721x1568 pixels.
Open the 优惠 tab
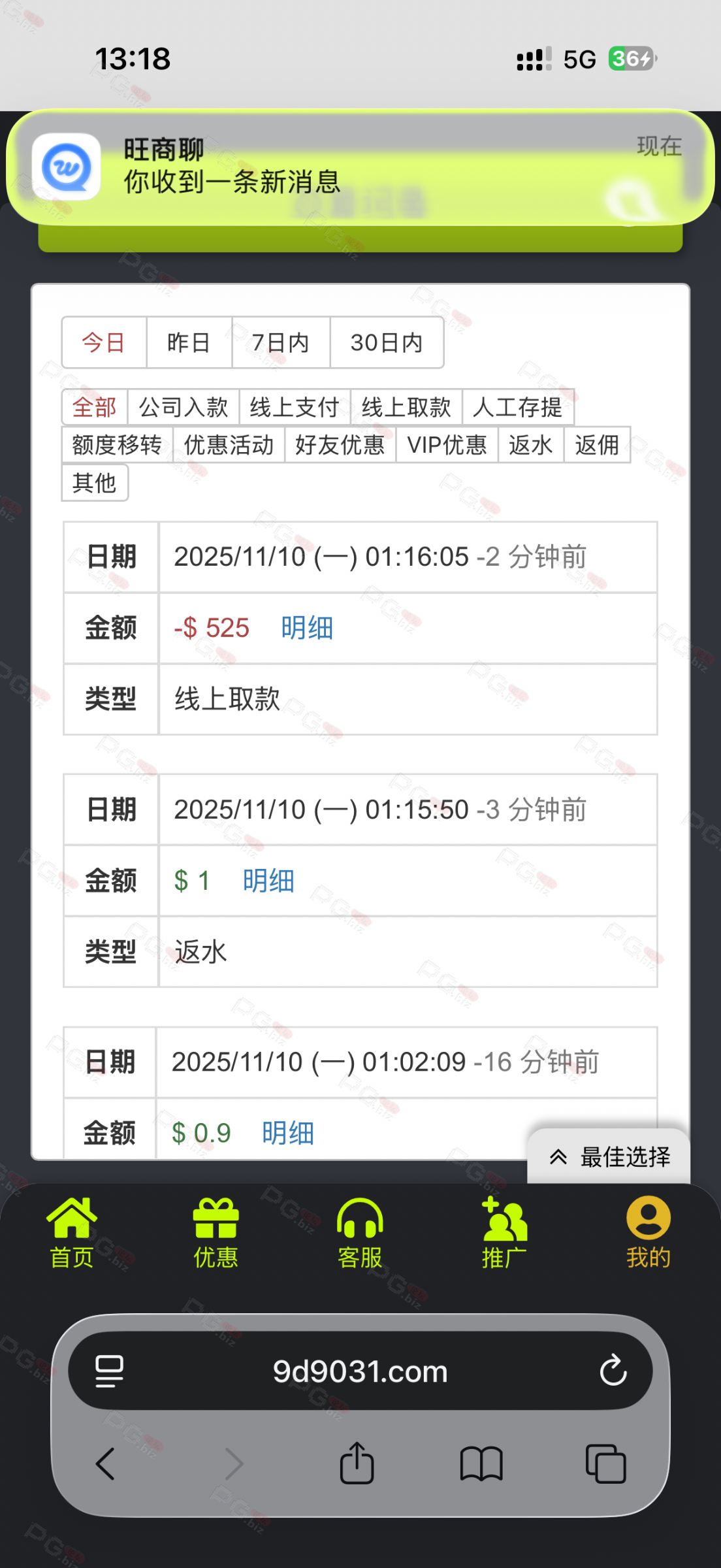(216, 1232)
